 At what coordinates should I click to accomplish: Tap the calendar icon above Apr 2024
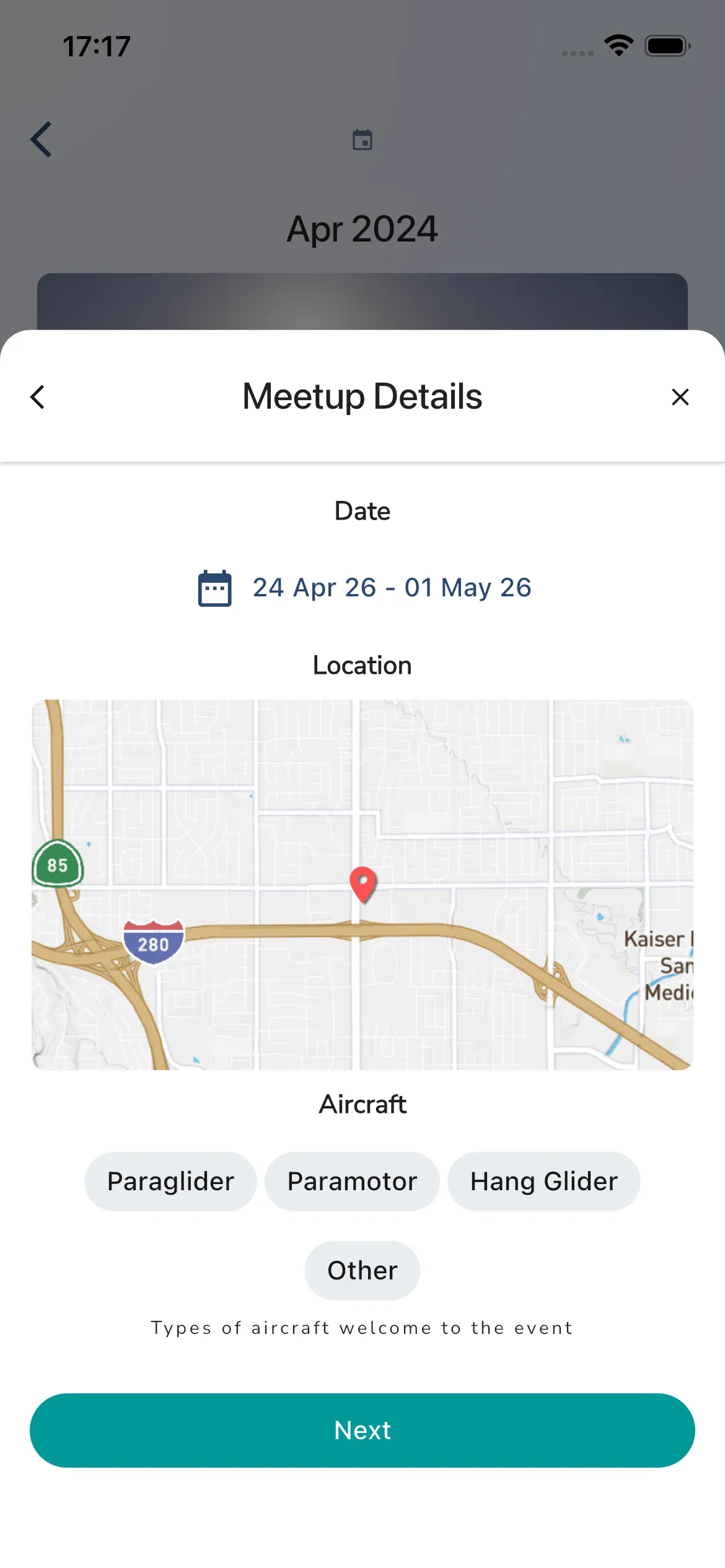pyautogui.click(x=362, y=139)
